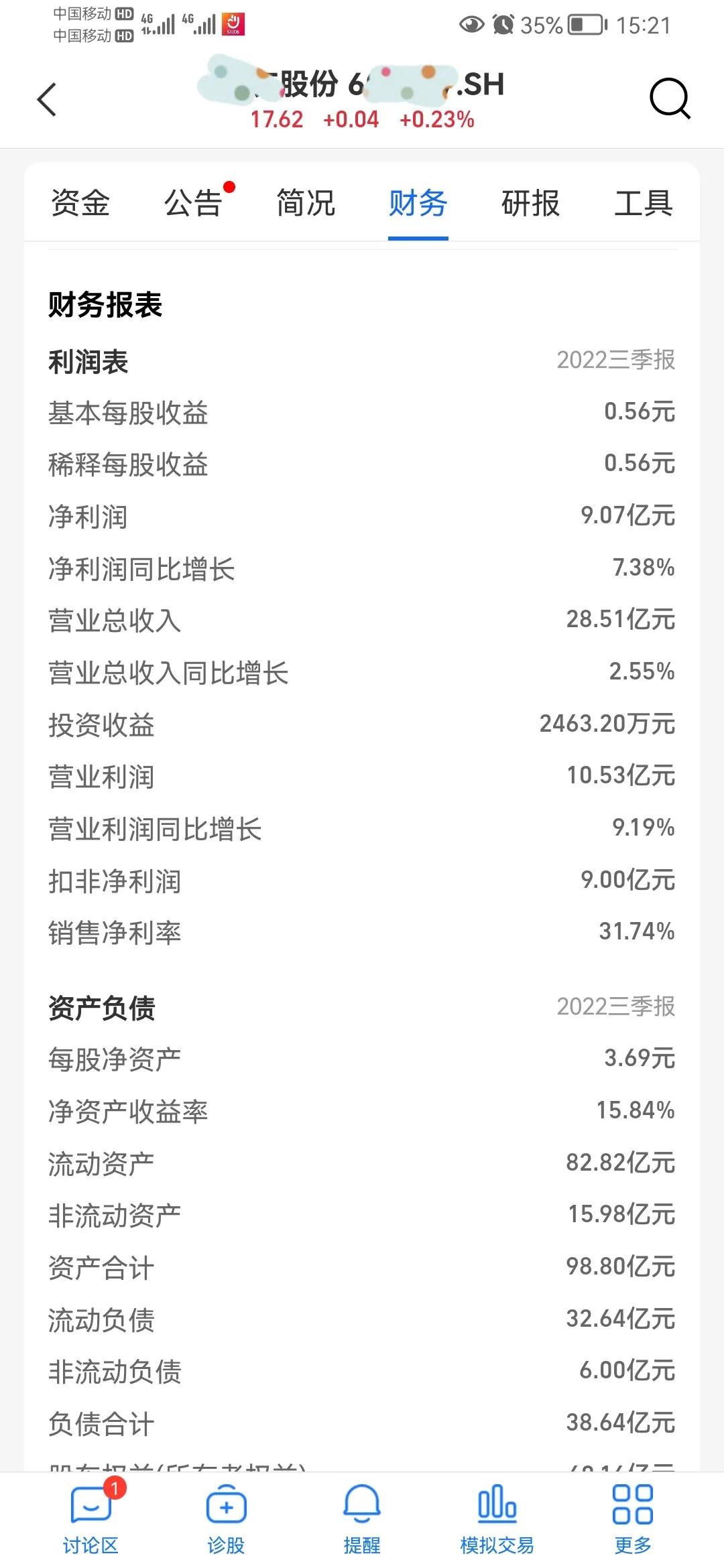
Task: Tap the 2022三季报 label next to 利润表
Action: point(616,361)
